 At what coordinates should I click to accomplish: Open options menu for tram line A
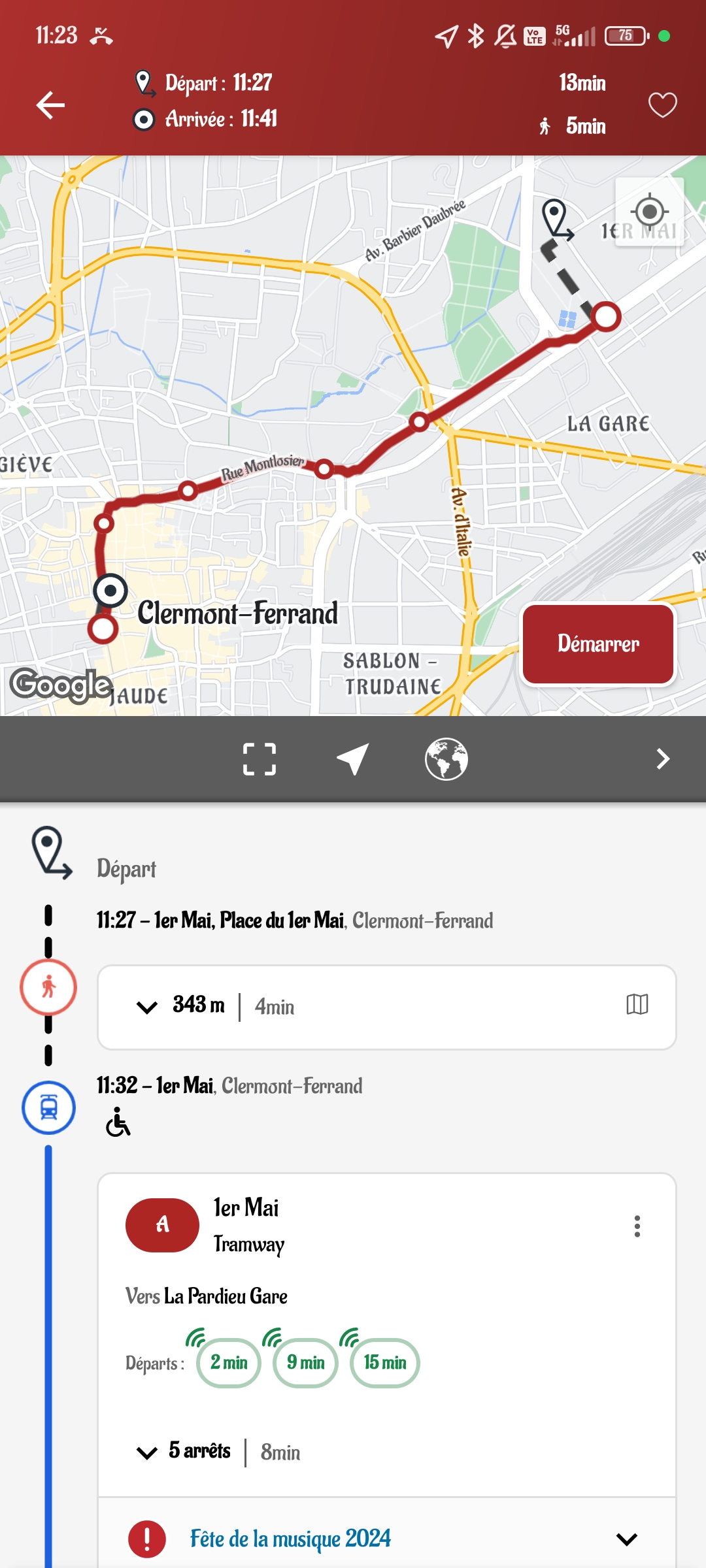click(x=637, y=1226)
